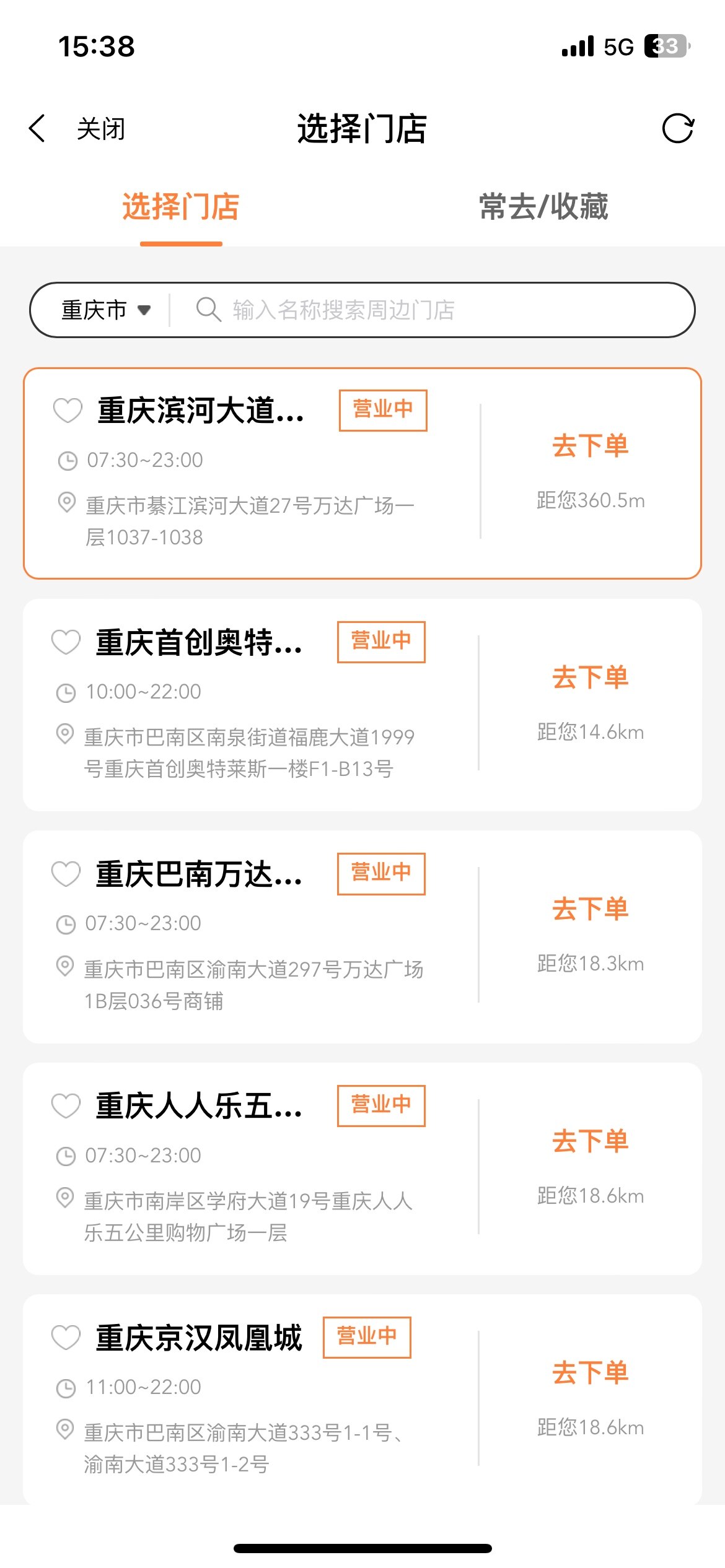Switch to the 常去/收藏 tab

pyautogui.click(x=543, y=207)
